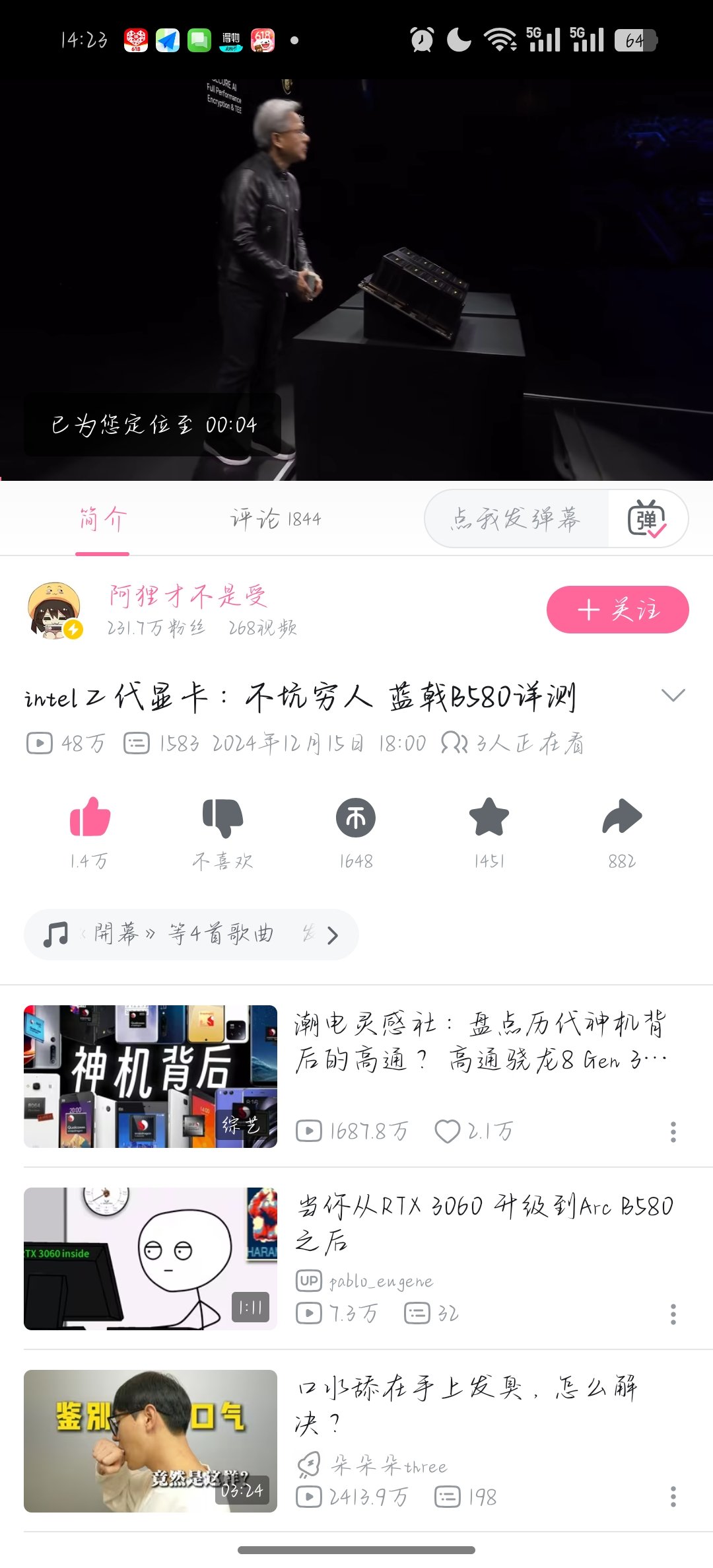Give coins with the 1648 coin icon
713x1568 pixels.
point(356,818)
